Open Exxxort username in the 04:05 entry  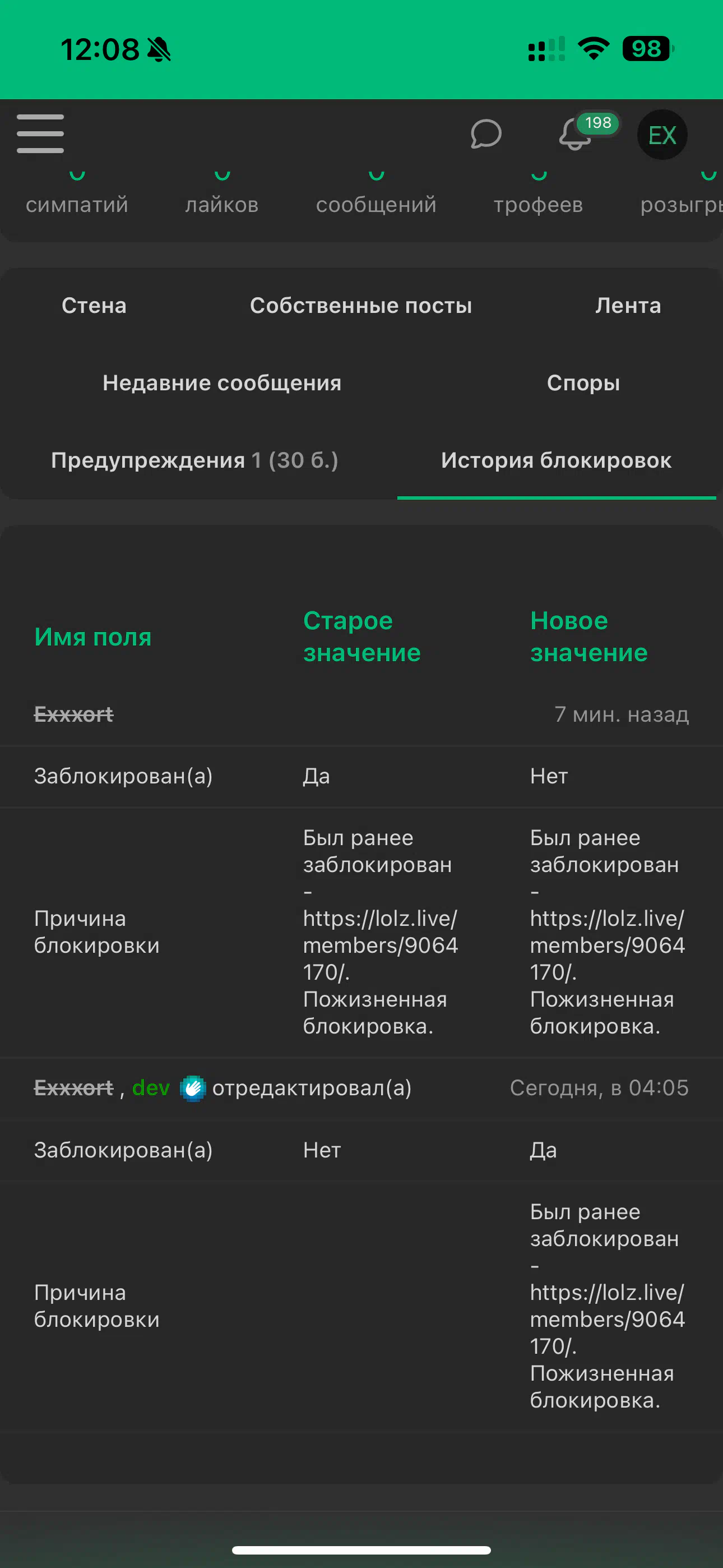pos(73,1087)
